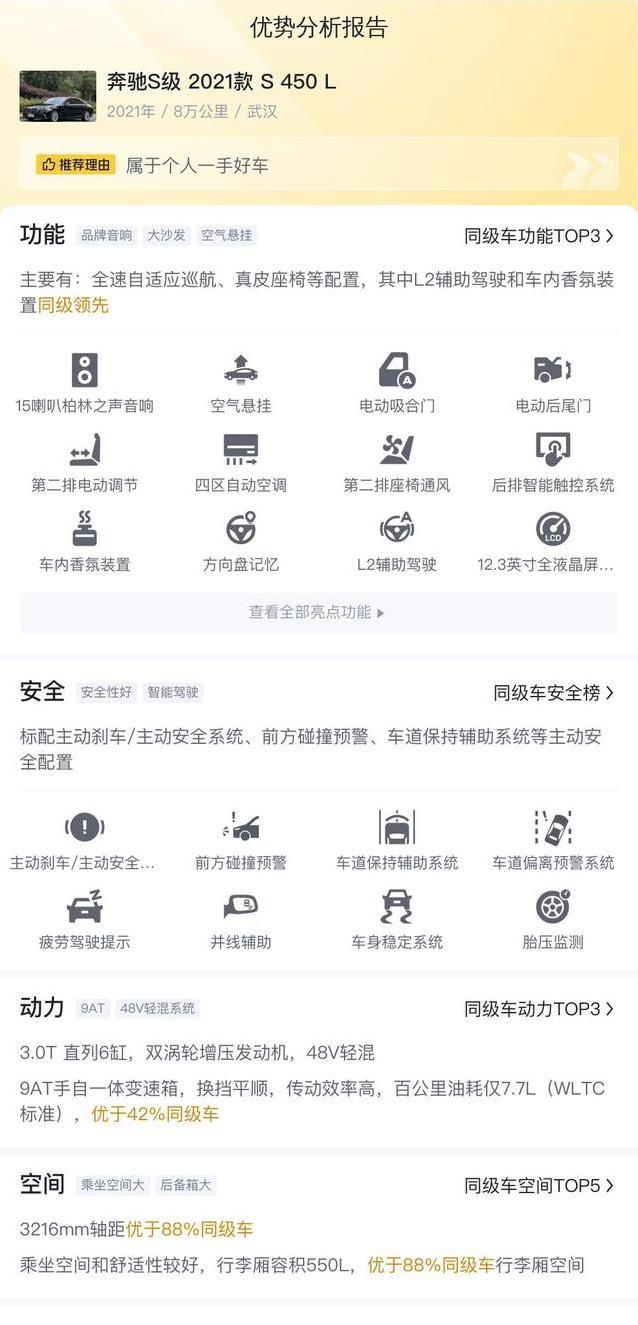Open the 同级车功能TOP3 ranking link

click(x=539, y=236)
